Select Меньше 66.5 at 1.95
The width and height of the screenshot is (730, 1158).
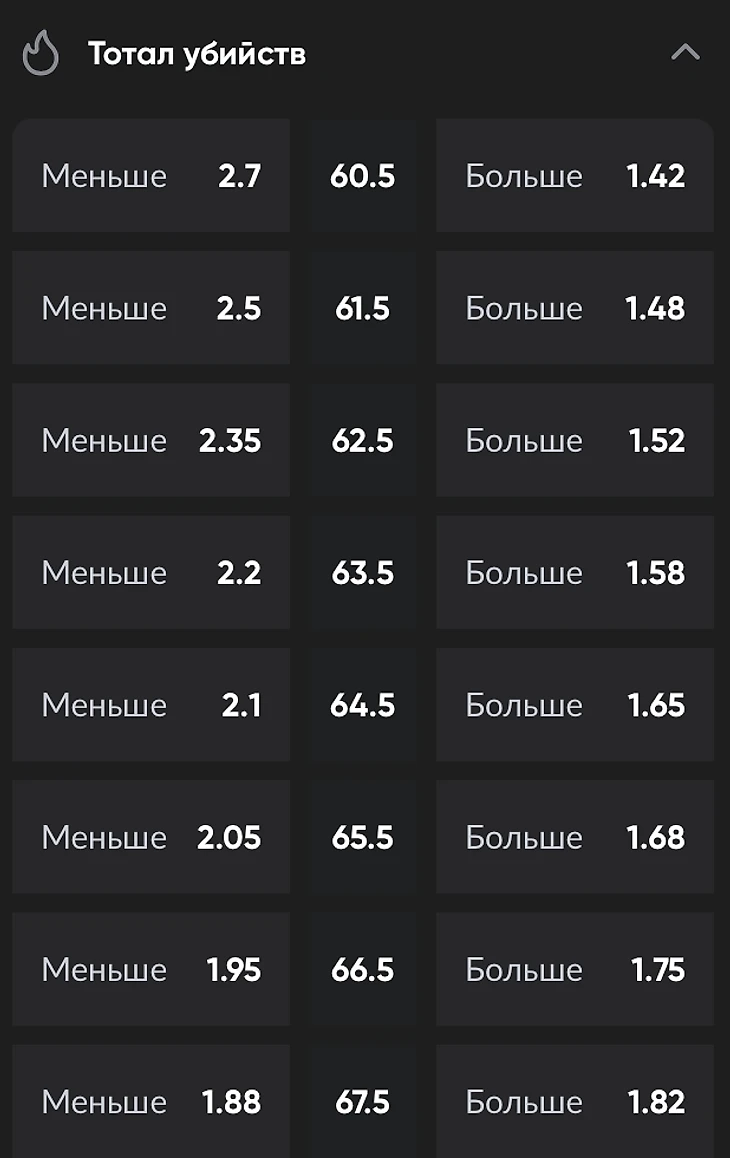click(151, 969)
